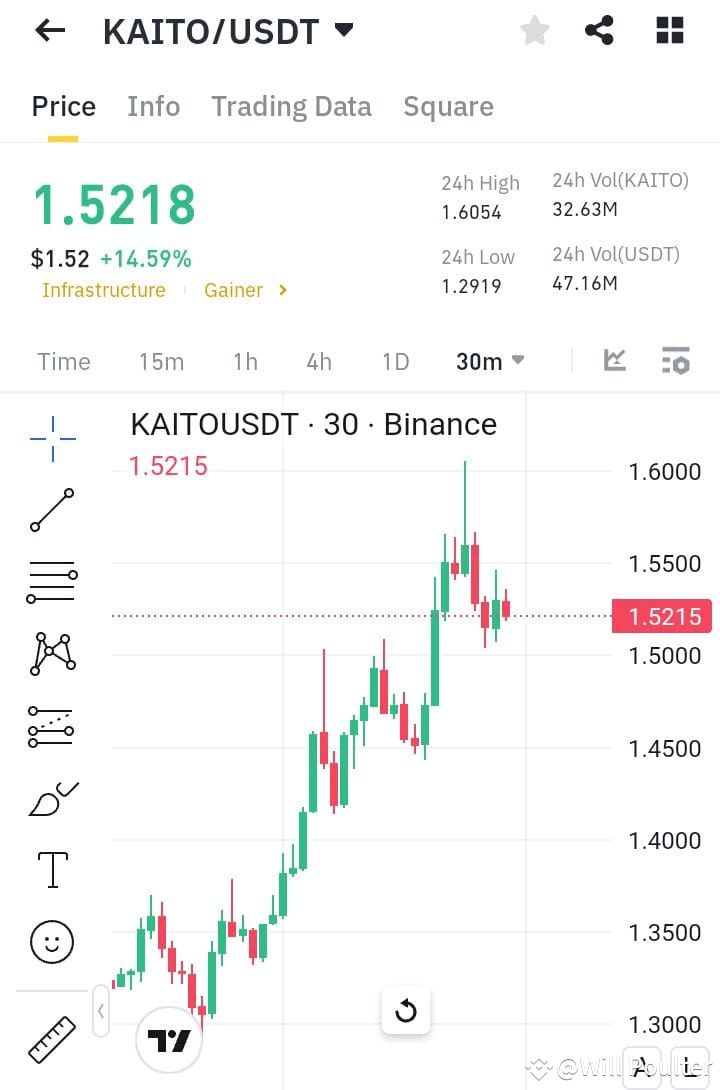Select the brush drawing tool
The height and width of the screenshot is (1090, 720).
pyautogui.click(x=51, y=798)
